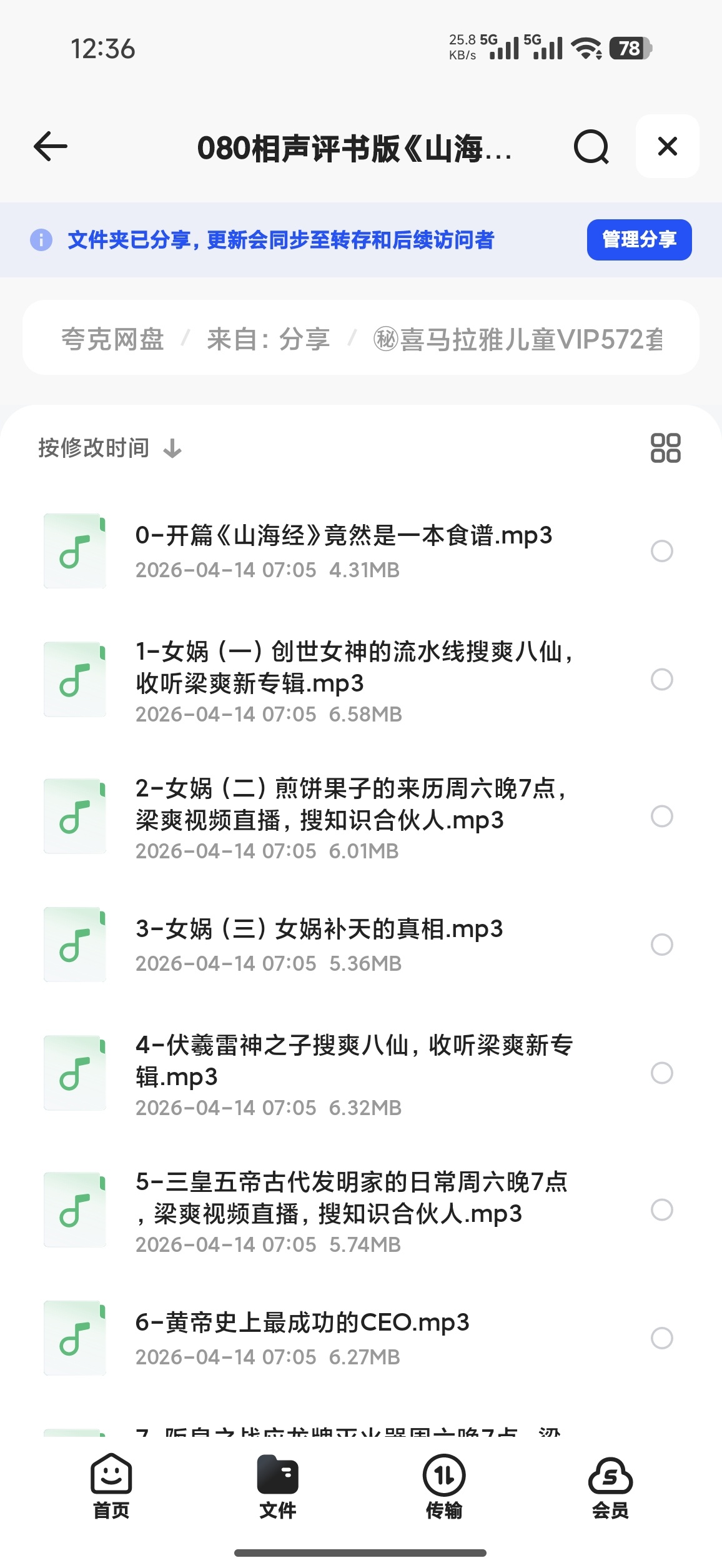Select the checkbox for 5-三皇五帝 file
The width and height of the screenshot is (722, 1568).
(x=661, y=1210)
